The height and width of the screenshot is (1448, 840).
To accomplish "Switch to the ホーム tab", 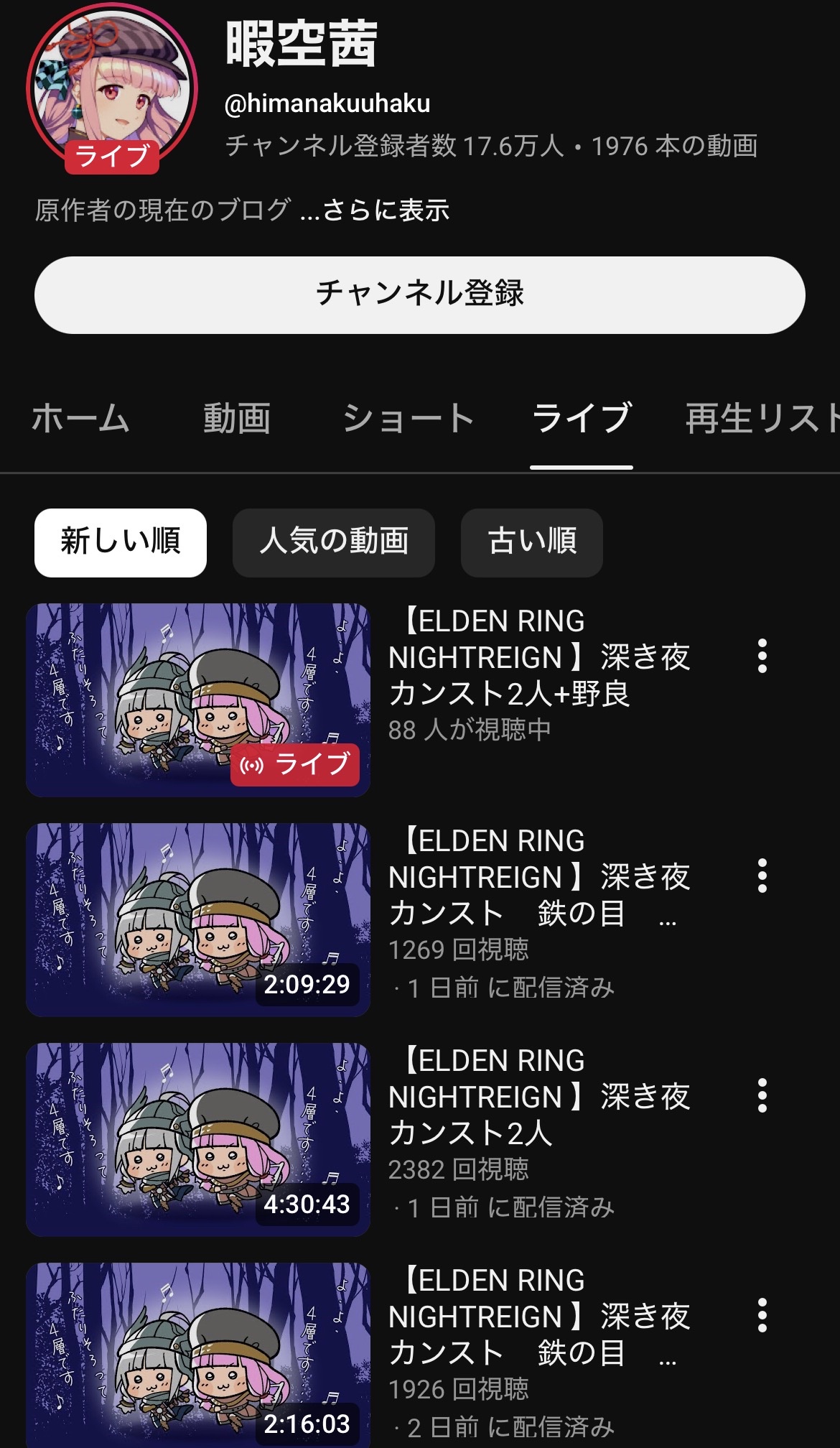I will 80,418.
